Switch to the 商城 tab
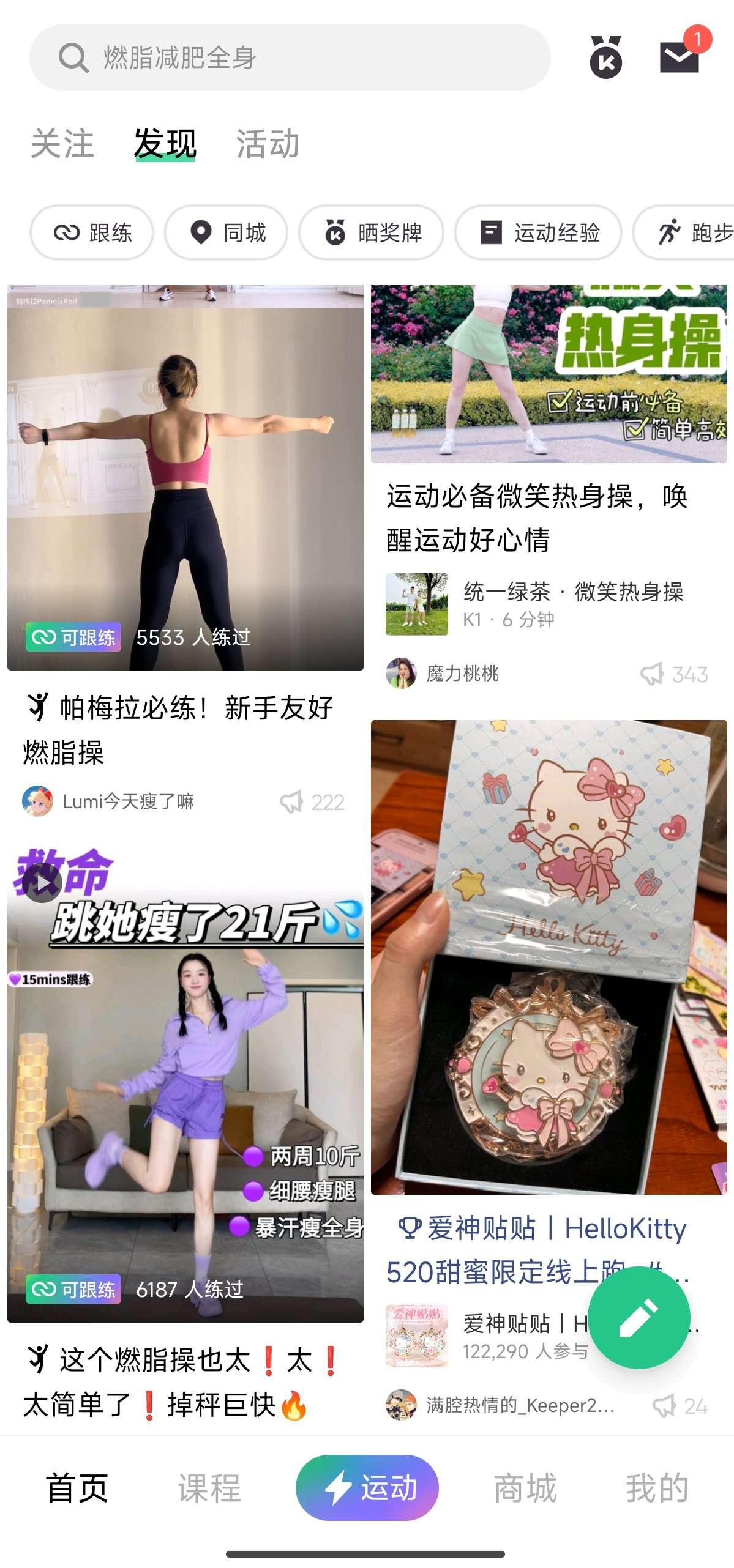This screenshot has width=734, height=1568. pyautogui.click(x=525, y=1487)
